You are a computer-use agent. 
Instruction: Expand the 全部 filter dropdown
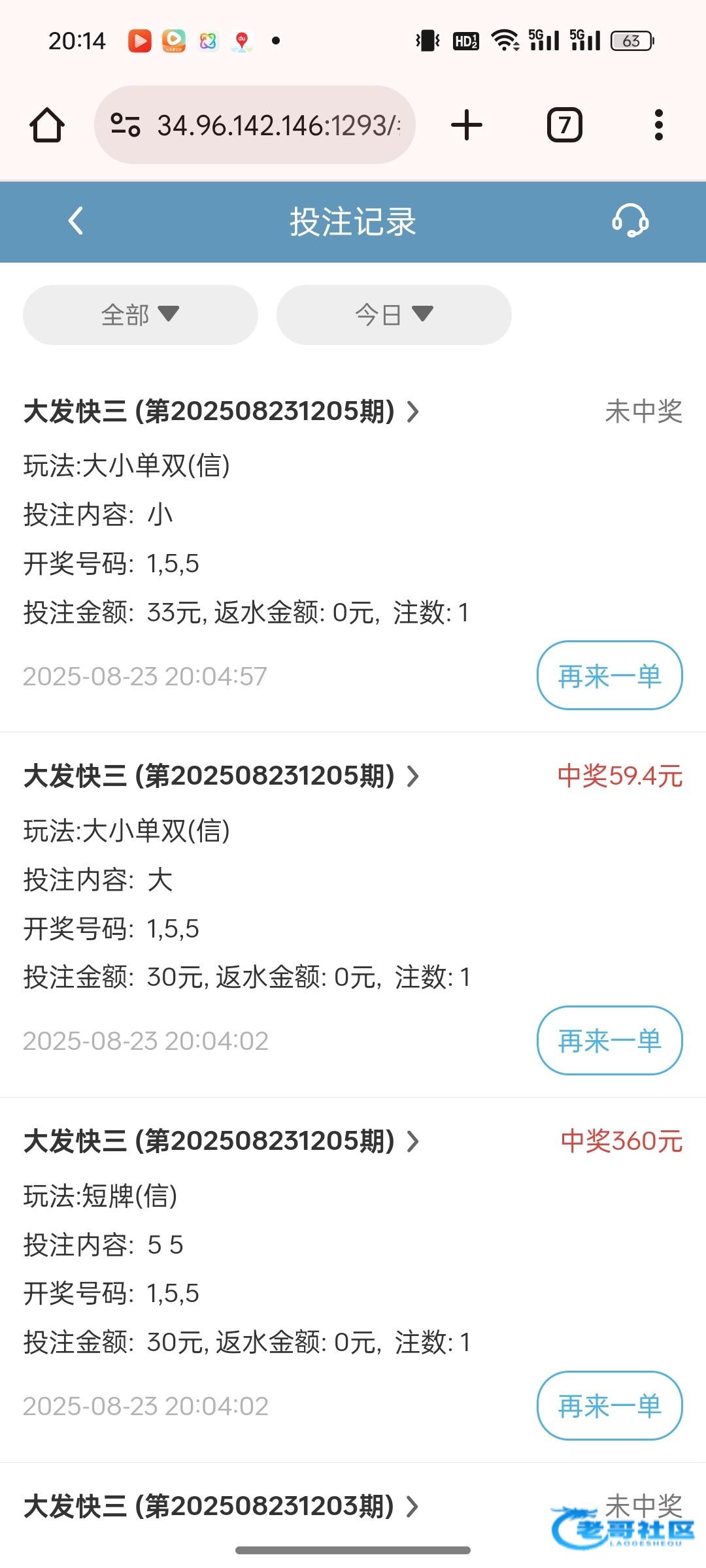pos(140,314)
